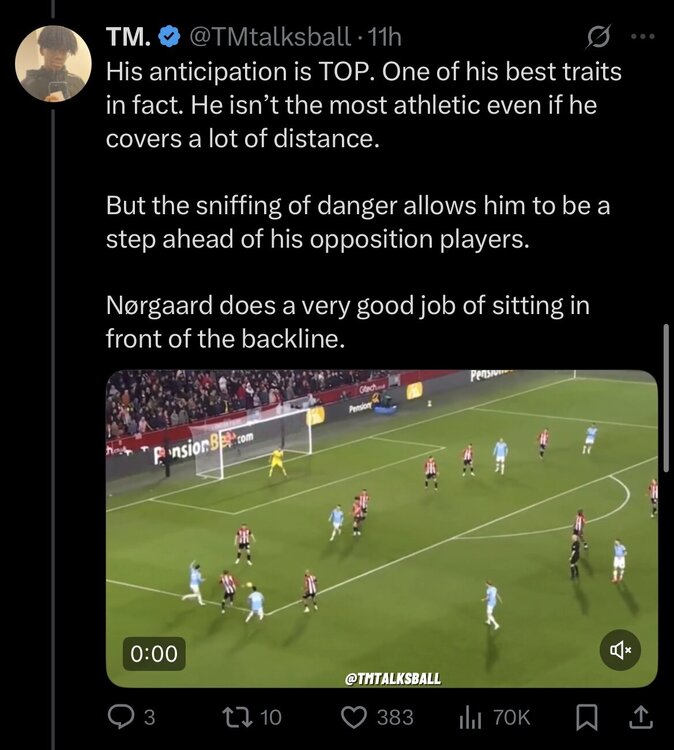This screenshot has height=750, width=674.
Task: Play the Nørgaard football video
Action: pos(381,528)
